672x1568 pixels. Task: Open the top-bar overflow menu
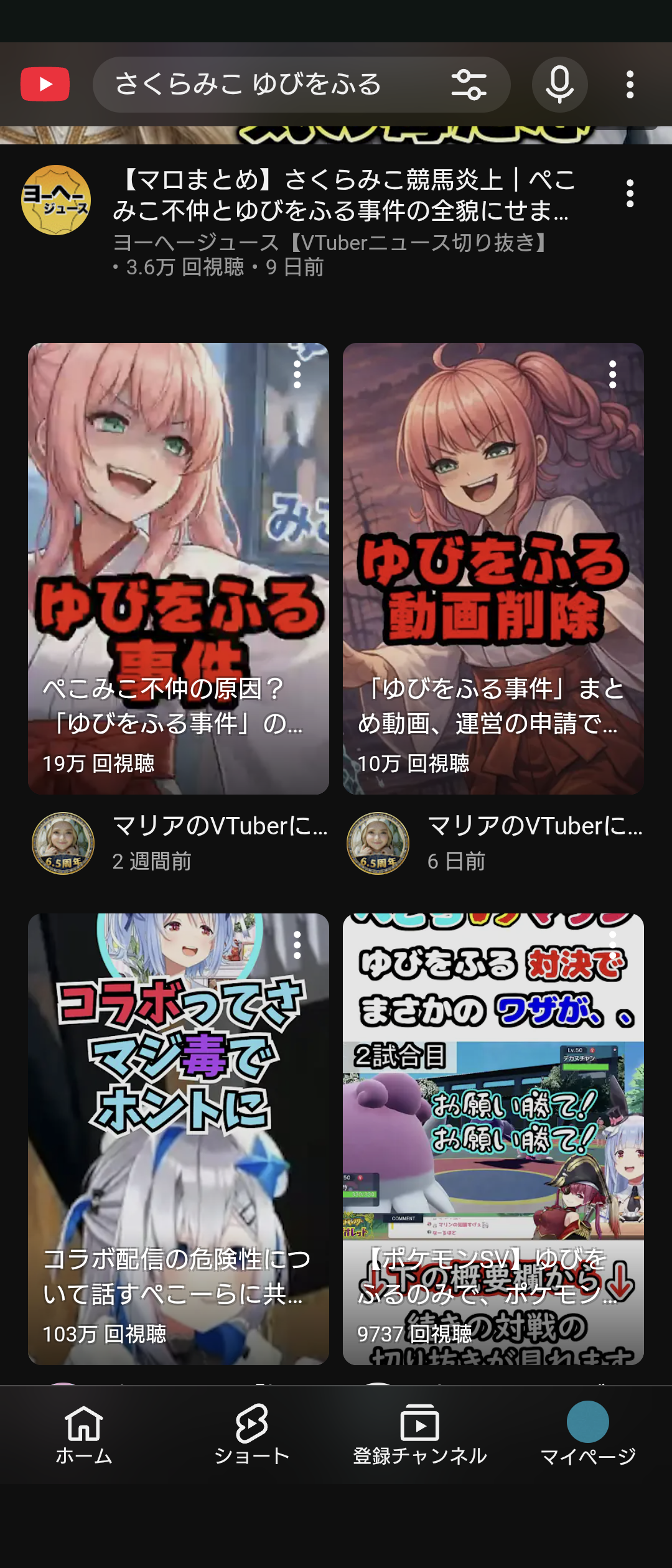coord(630,85)
